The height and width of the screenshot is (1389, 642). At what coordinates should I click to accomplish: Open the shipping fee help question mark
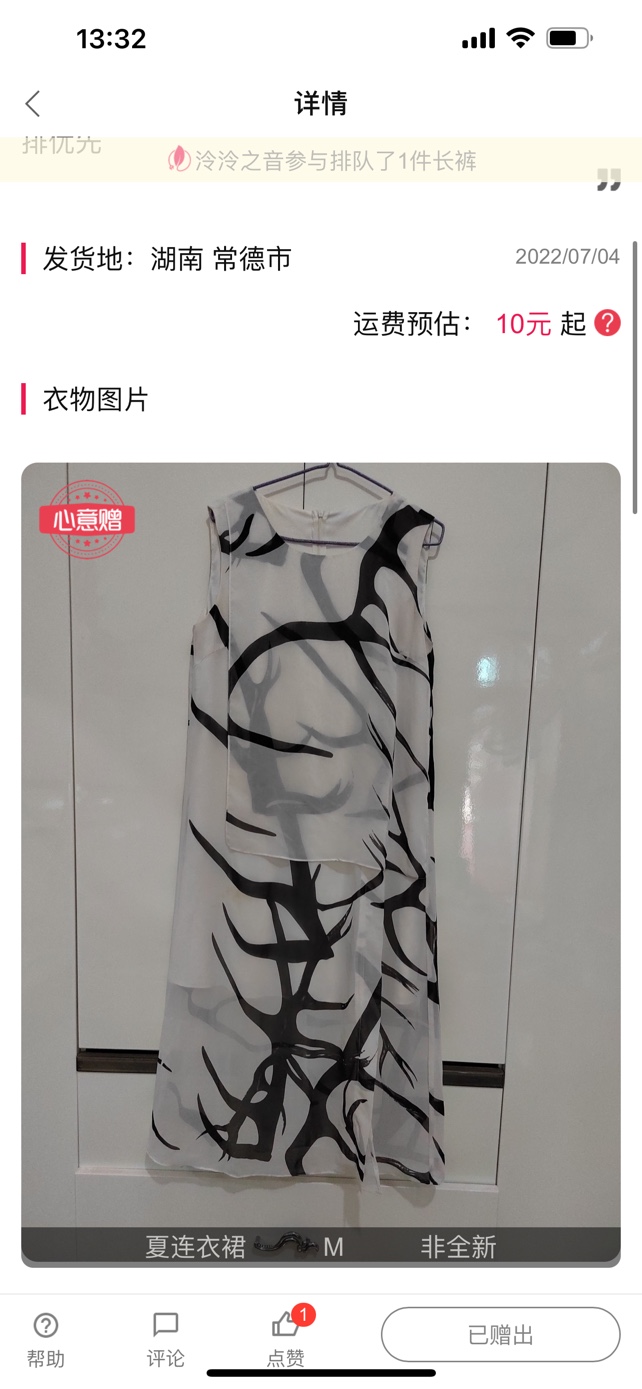(607, 323)
